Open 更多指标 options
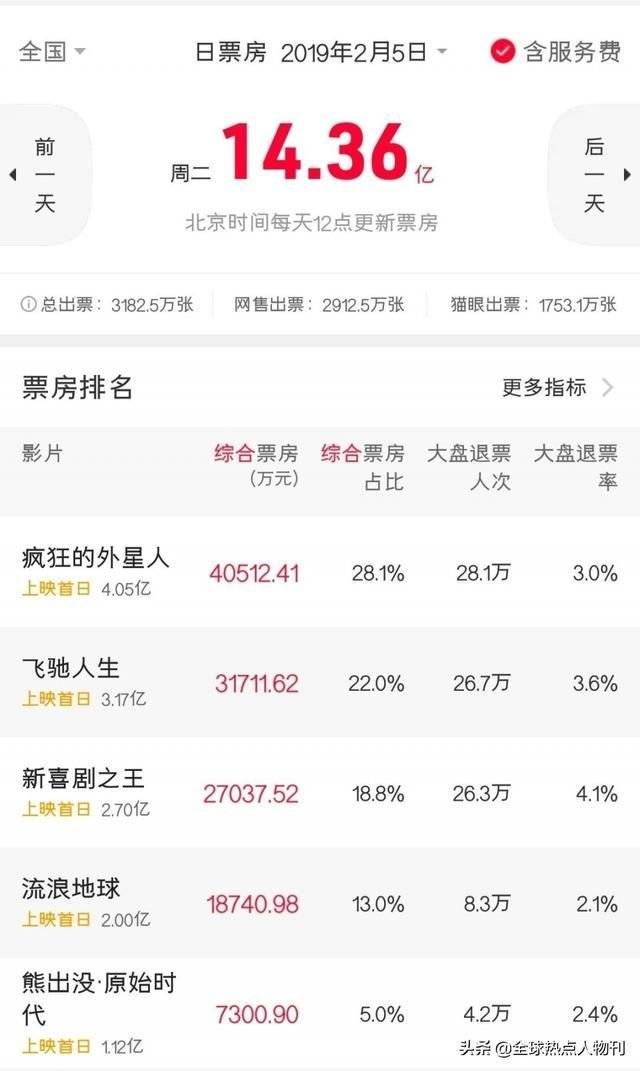The height and width of the screenshot is (1071, 640). (557, 387)
